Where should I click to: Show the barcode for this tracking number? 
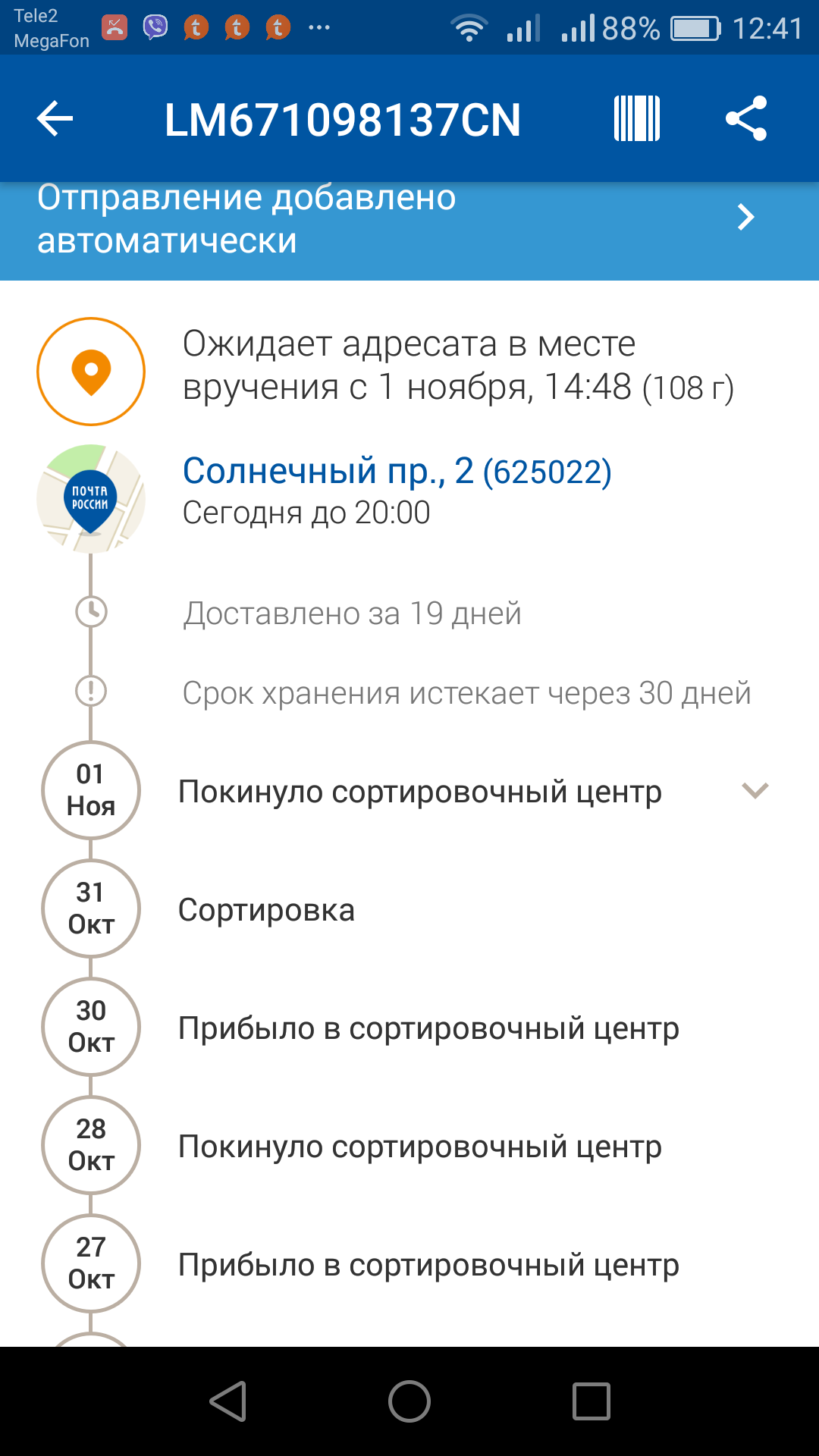click(x=636, y=118)
